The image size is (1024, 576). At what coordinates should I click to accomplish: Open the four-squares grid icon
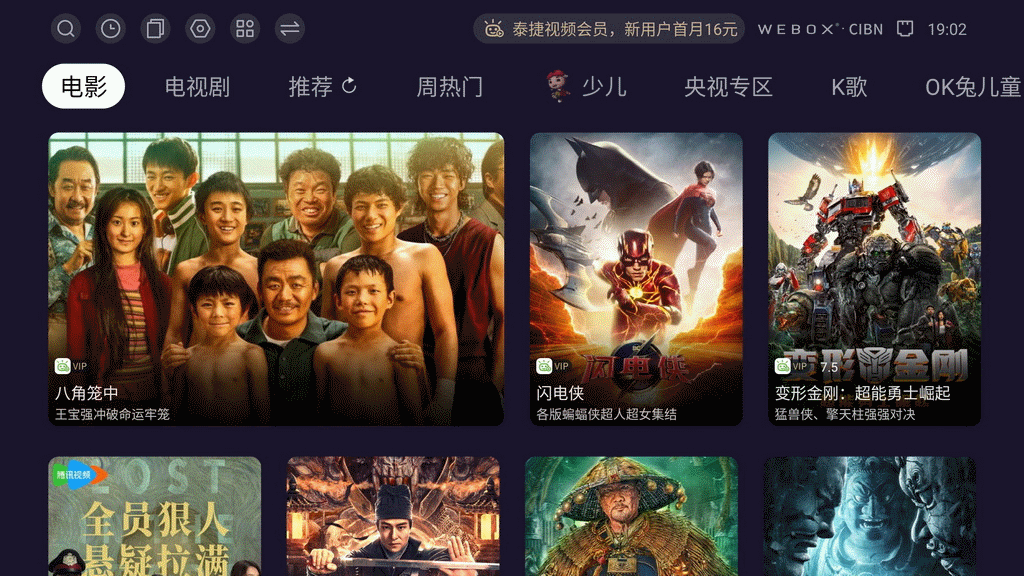[245, 28]
